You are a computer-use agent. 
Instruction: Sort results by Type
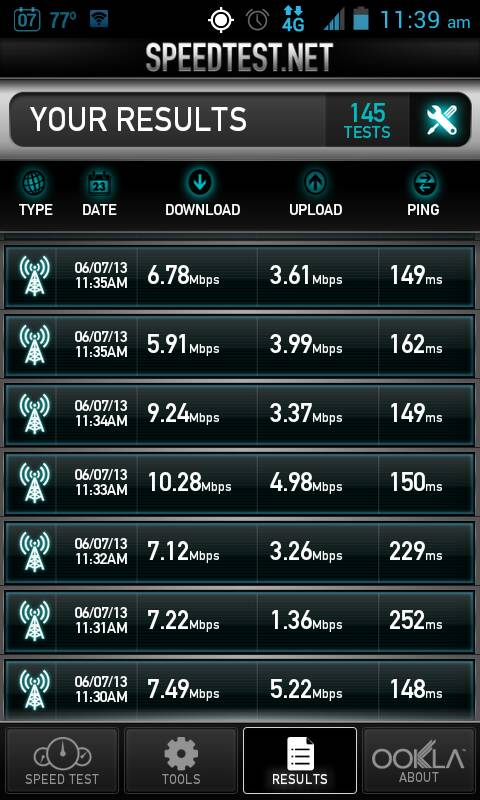[36, 193]
